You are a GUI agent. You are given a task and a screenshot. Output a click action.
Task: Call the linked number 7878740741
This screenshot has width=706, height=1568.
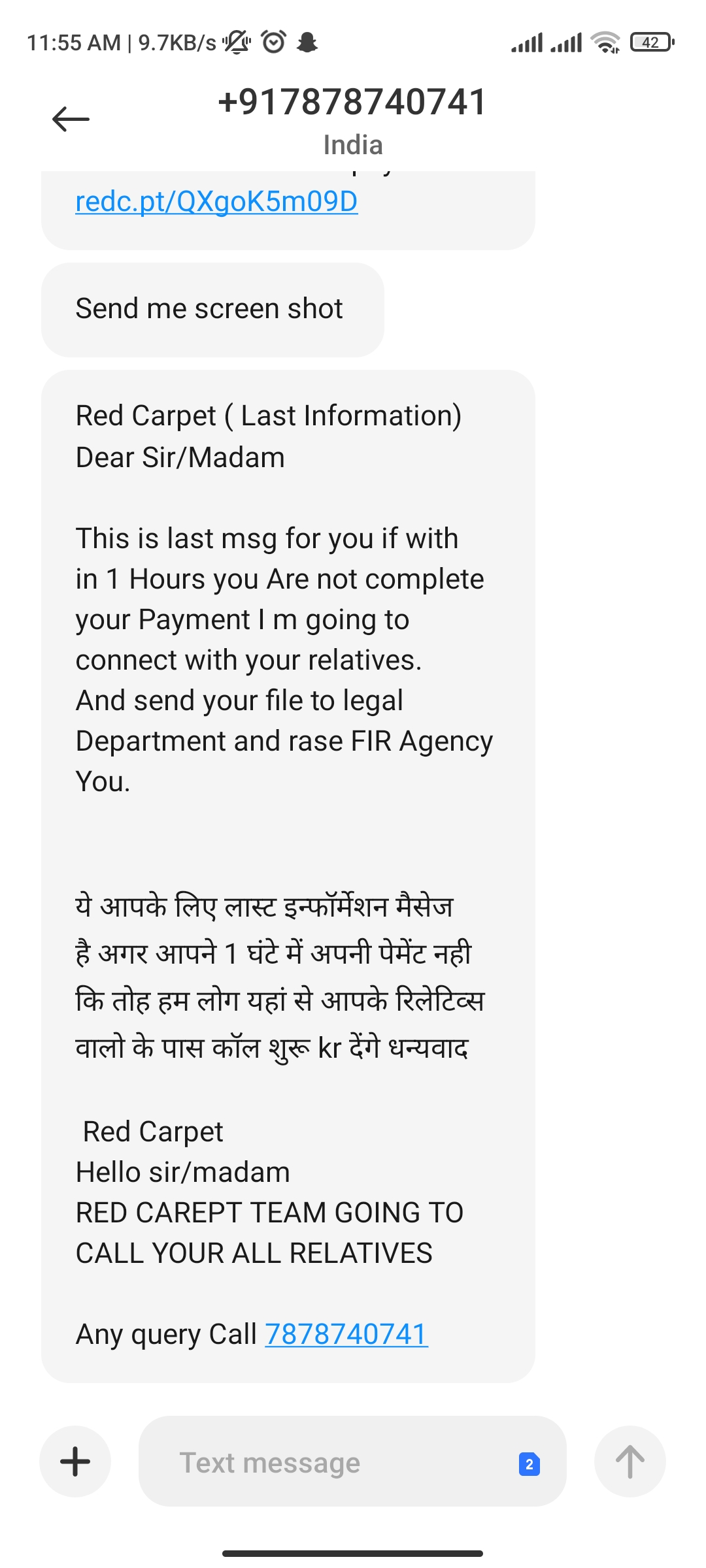[x=346, y=1334]
